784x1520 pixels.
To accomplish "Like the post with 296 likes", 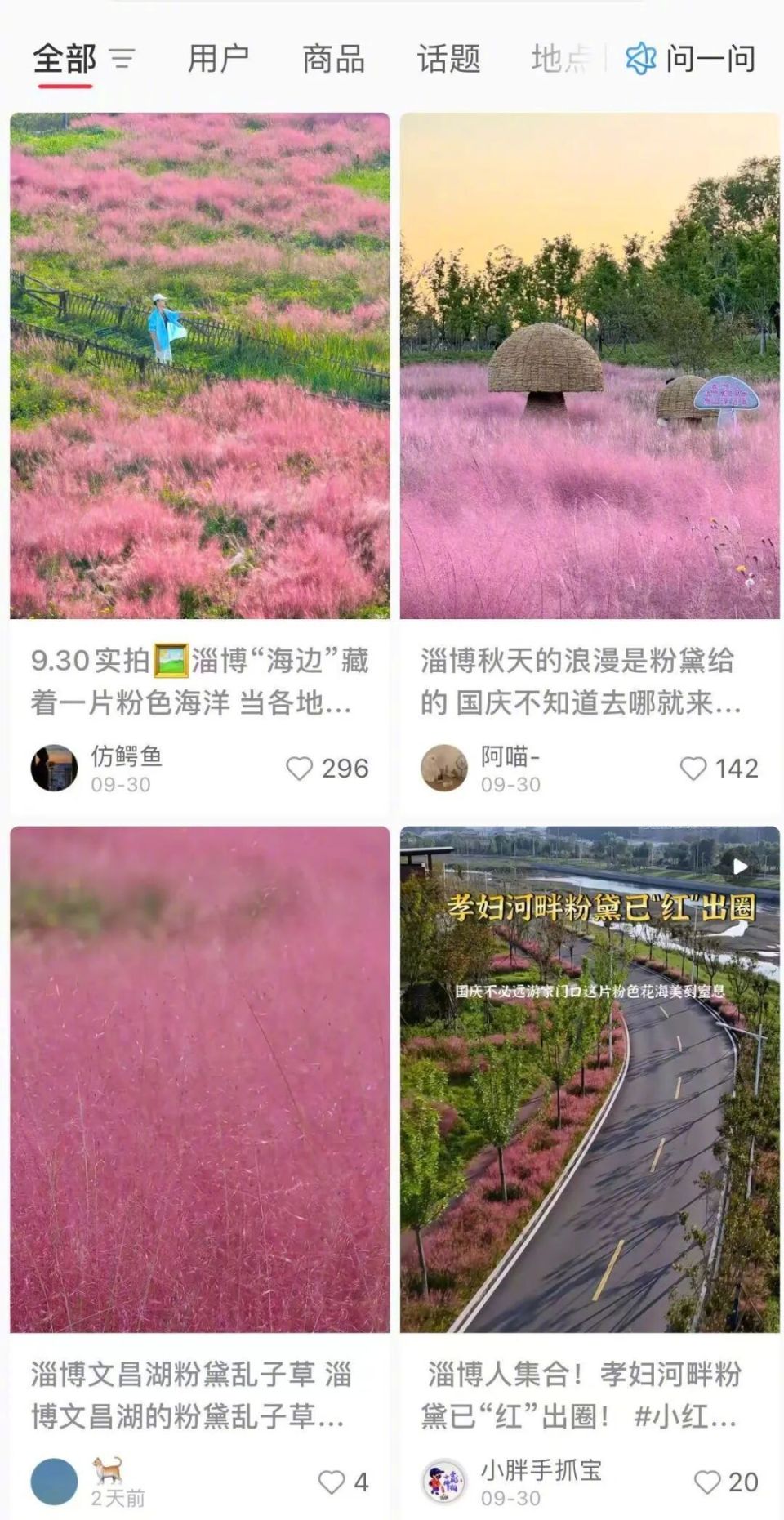I will (301, 769).
